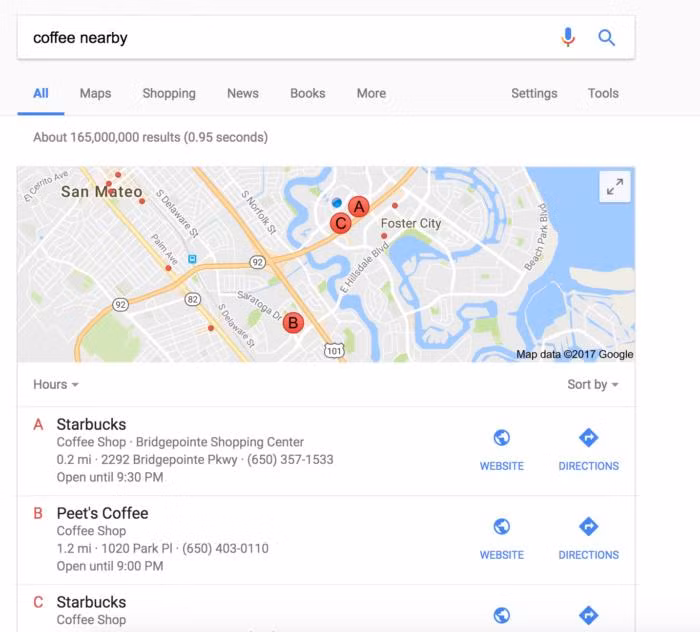Open search Settings
This screenshot has width=700, height=632.
[x=534, y=93]
